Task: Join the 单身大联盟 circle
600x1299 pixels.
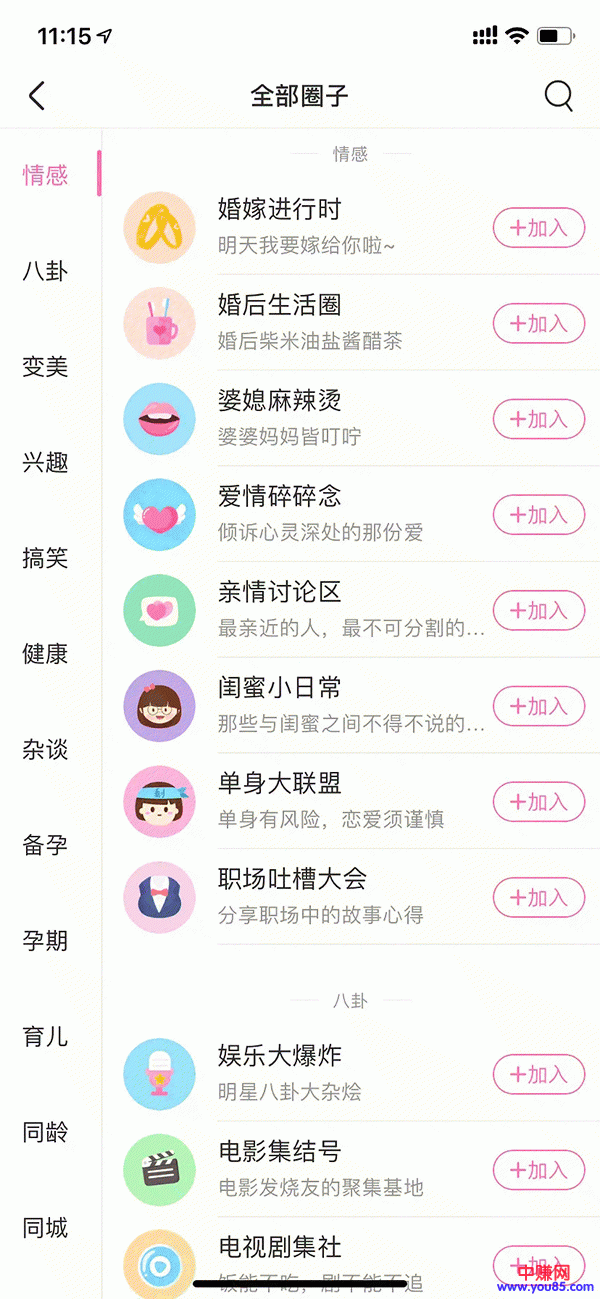Action: [538, 802]
